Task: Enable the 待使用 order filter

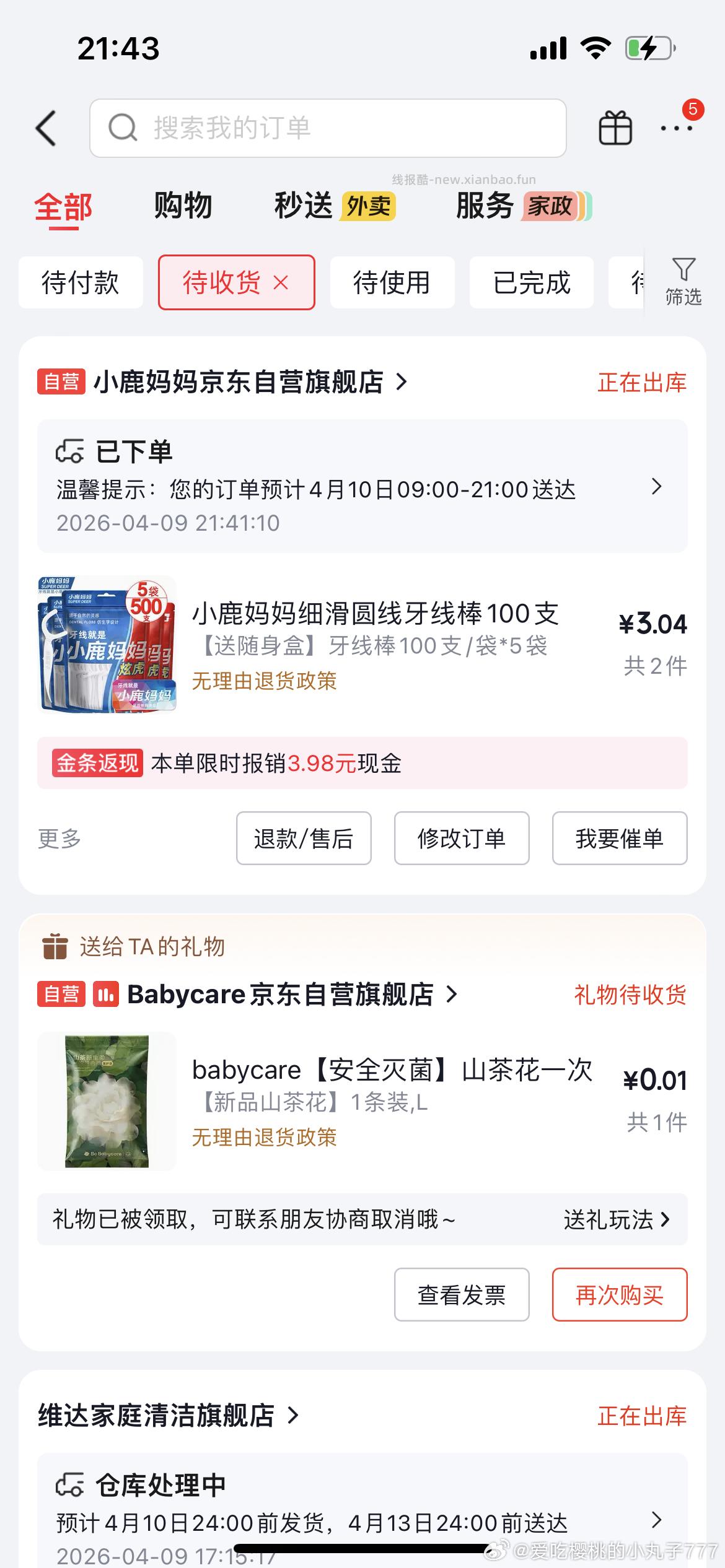Action: click(393, 282)
